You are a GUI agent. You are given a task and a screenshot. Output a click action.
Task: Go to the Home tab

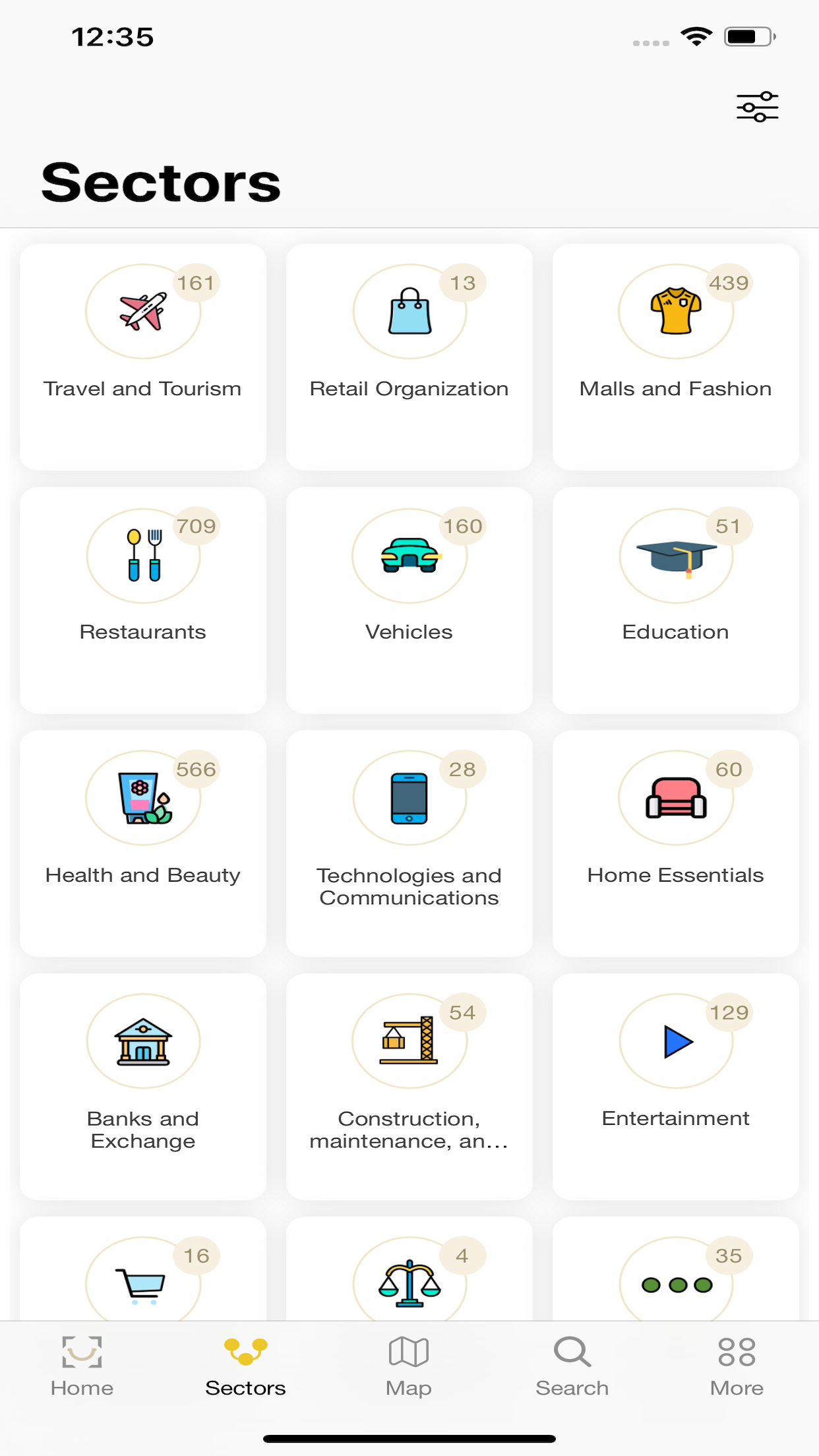[82, 1366]
